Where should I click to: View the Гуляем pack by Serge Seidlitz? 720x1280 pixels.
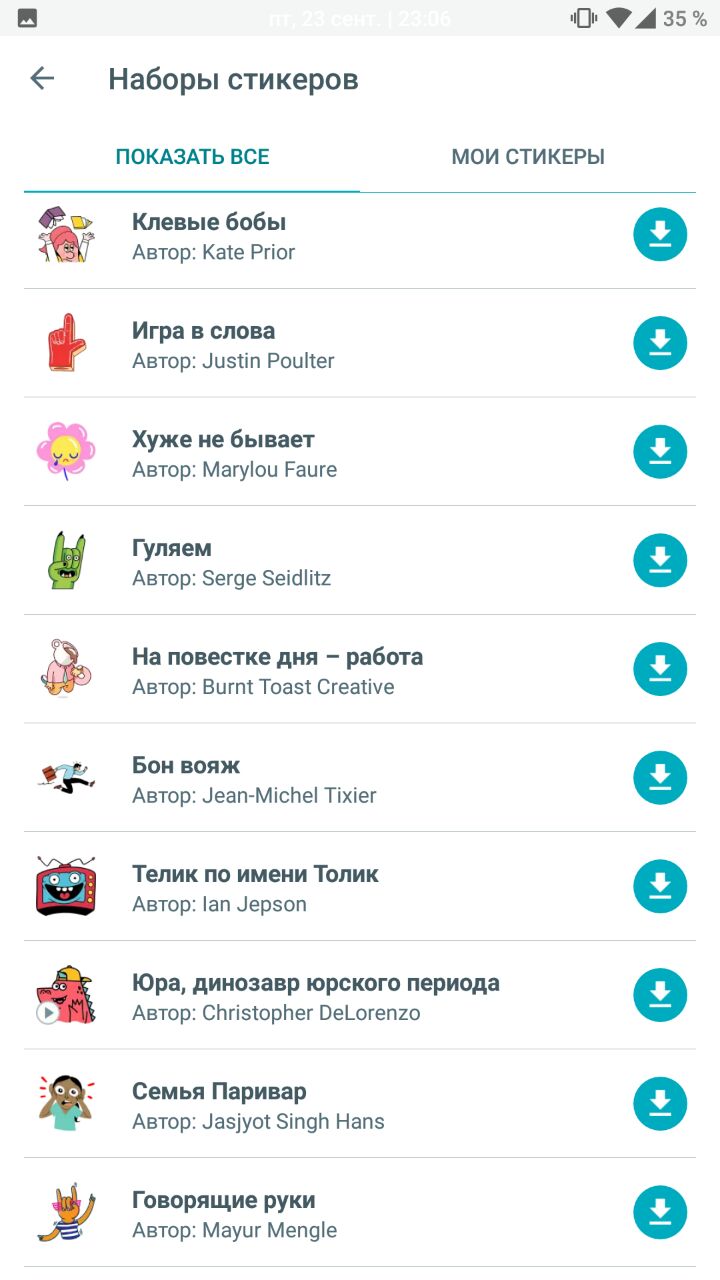click(x=300, y=562)
